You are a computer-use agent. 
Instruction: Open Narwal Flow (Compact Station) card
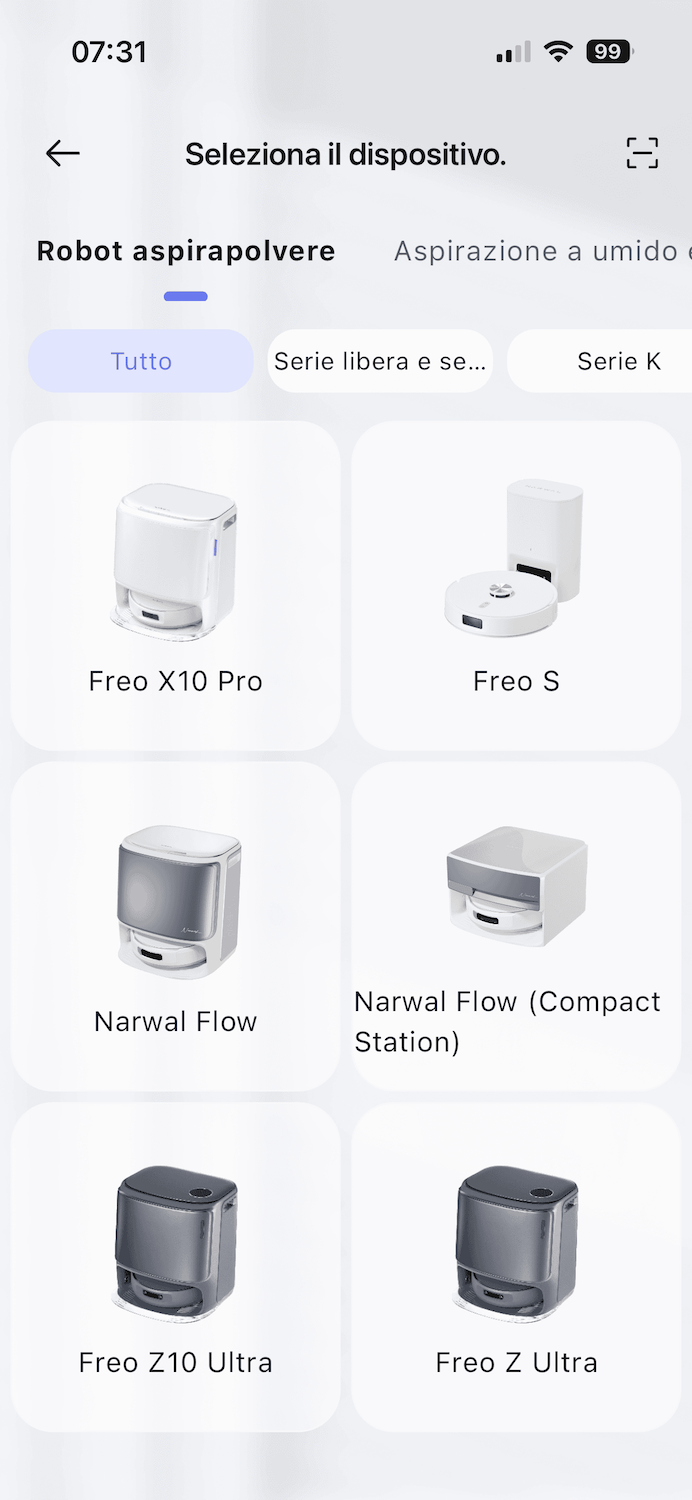click(x=516, y=926)
